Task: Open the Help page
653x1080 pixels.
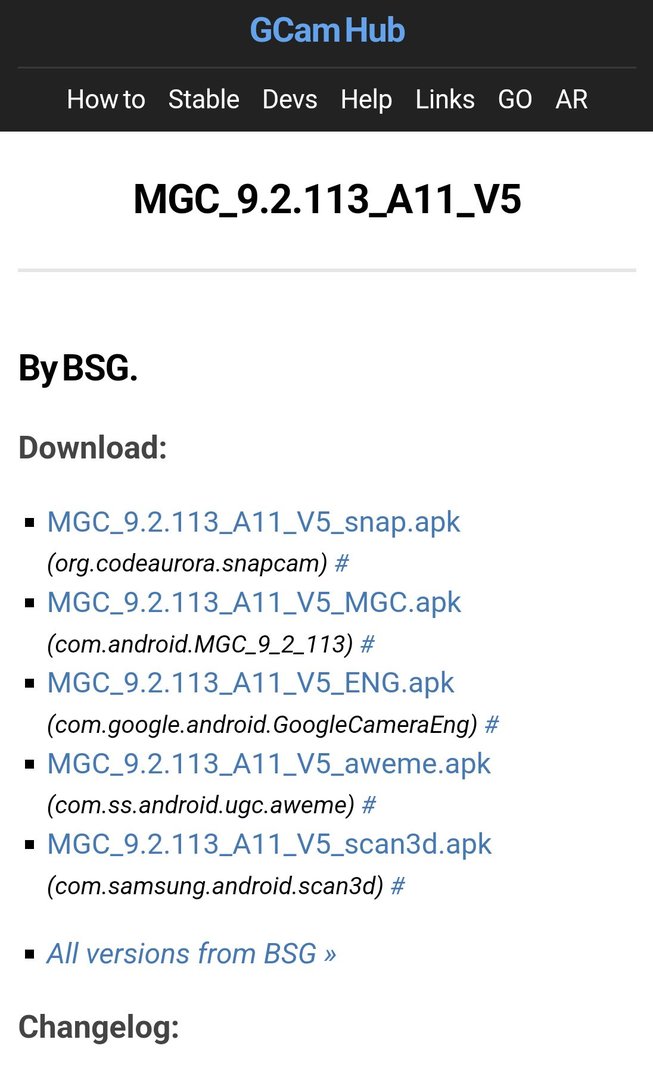Action: (366, 100)
